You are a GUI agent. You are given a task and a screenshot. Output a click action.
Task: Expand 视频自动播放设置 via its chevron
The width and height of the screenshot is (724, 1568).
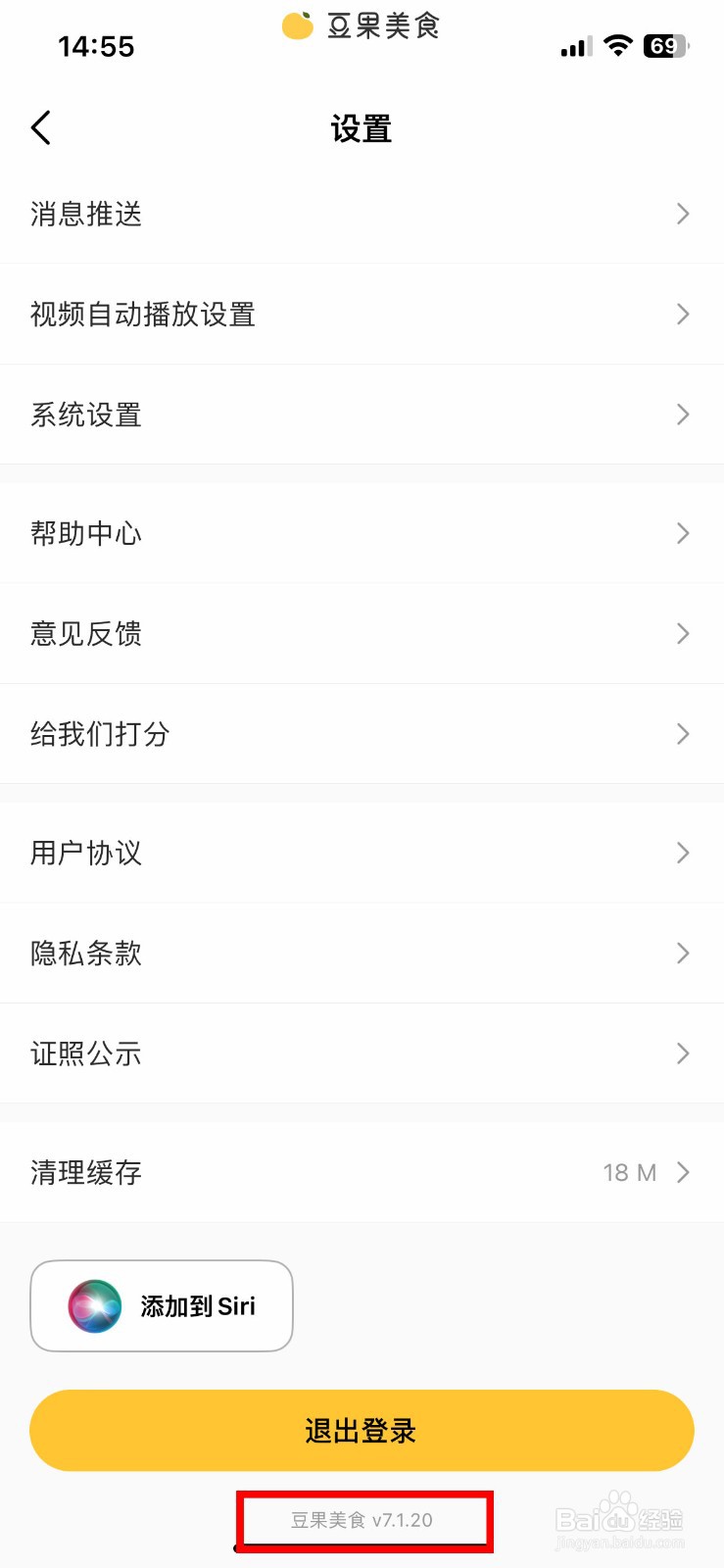point(683,314)
